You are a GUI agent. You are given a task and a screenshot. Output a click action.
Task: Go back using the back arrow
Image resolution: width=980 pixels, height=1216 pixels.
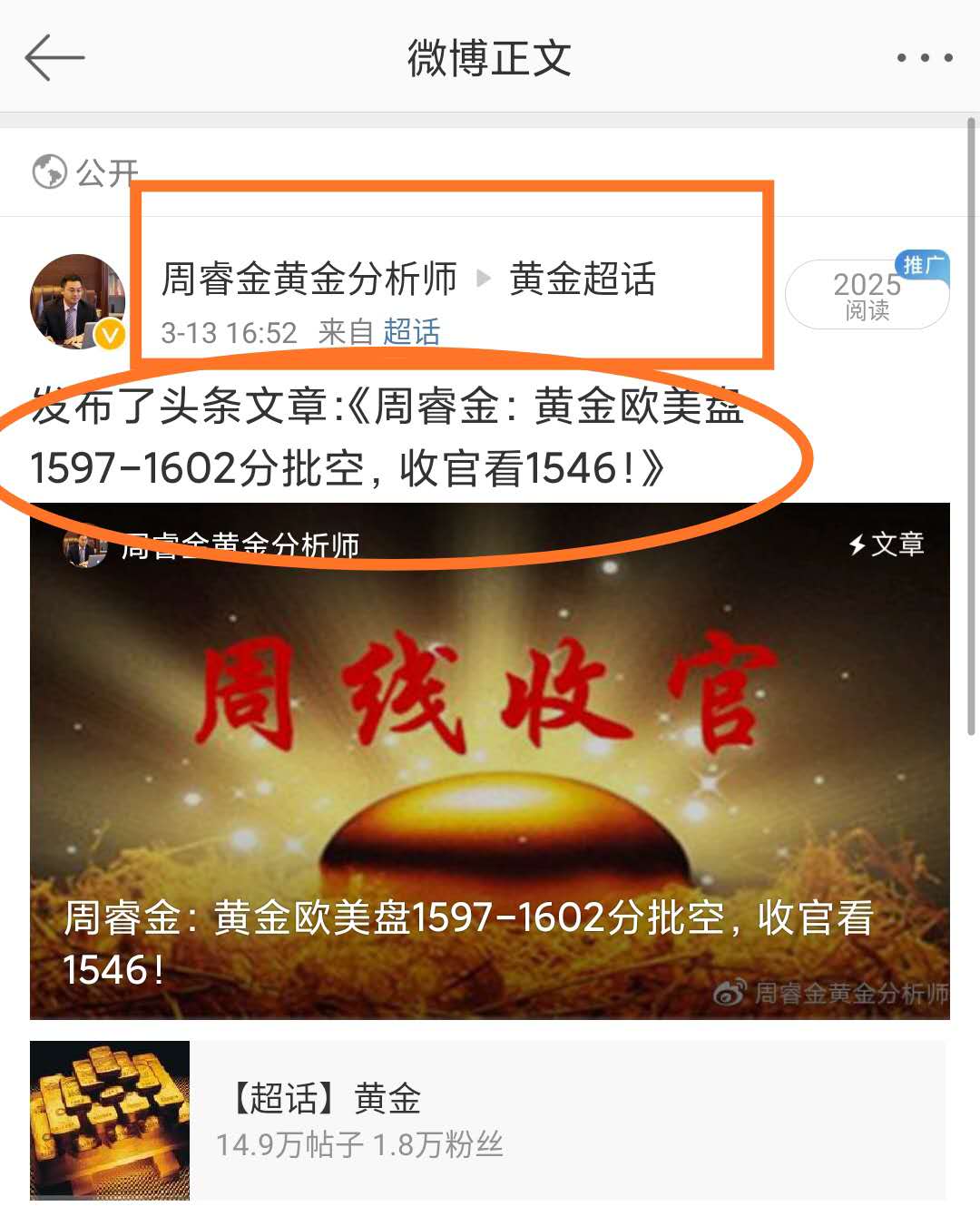point(54,58)
